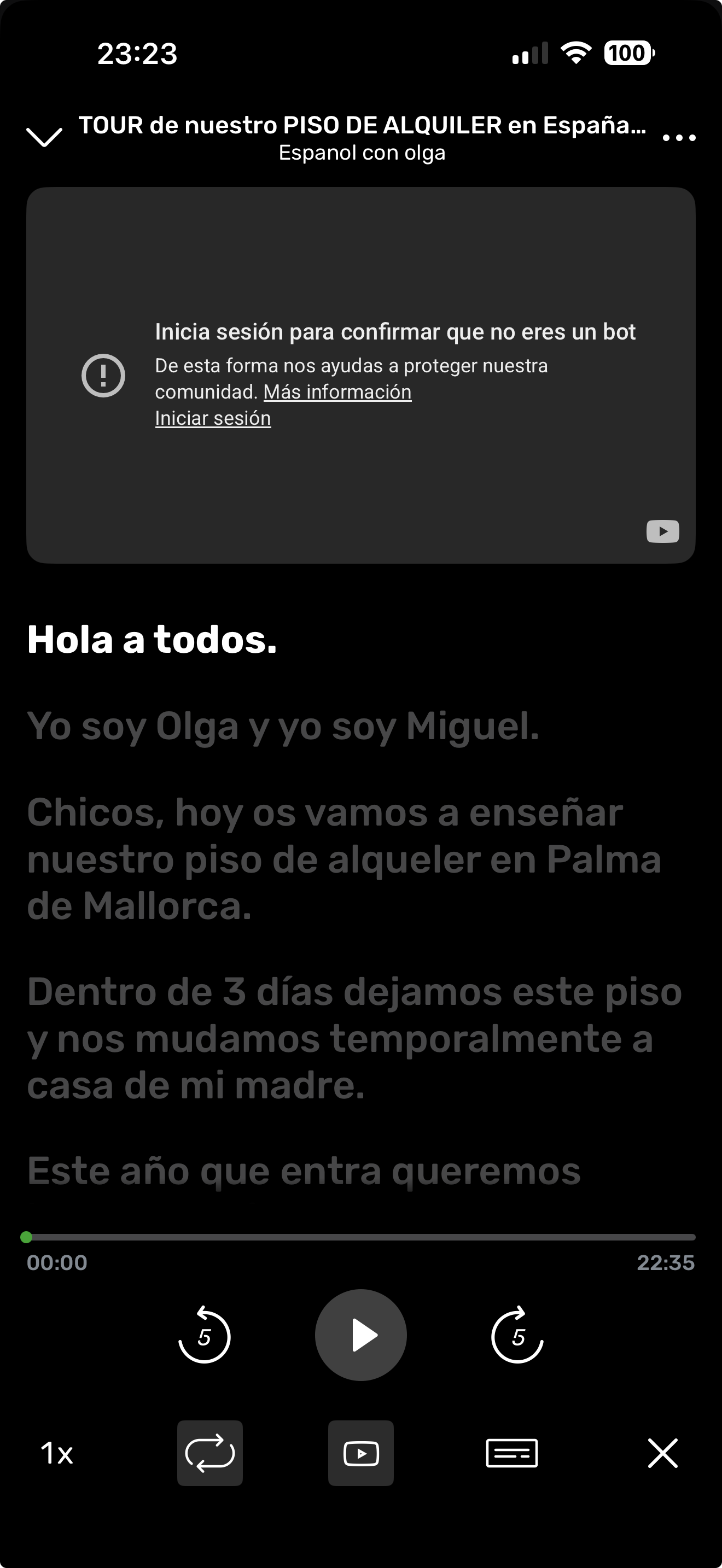Tap the playback progress bar
Image resolution: width=722 pixels, height=1568 pixels.
[x=361, y=1237]
